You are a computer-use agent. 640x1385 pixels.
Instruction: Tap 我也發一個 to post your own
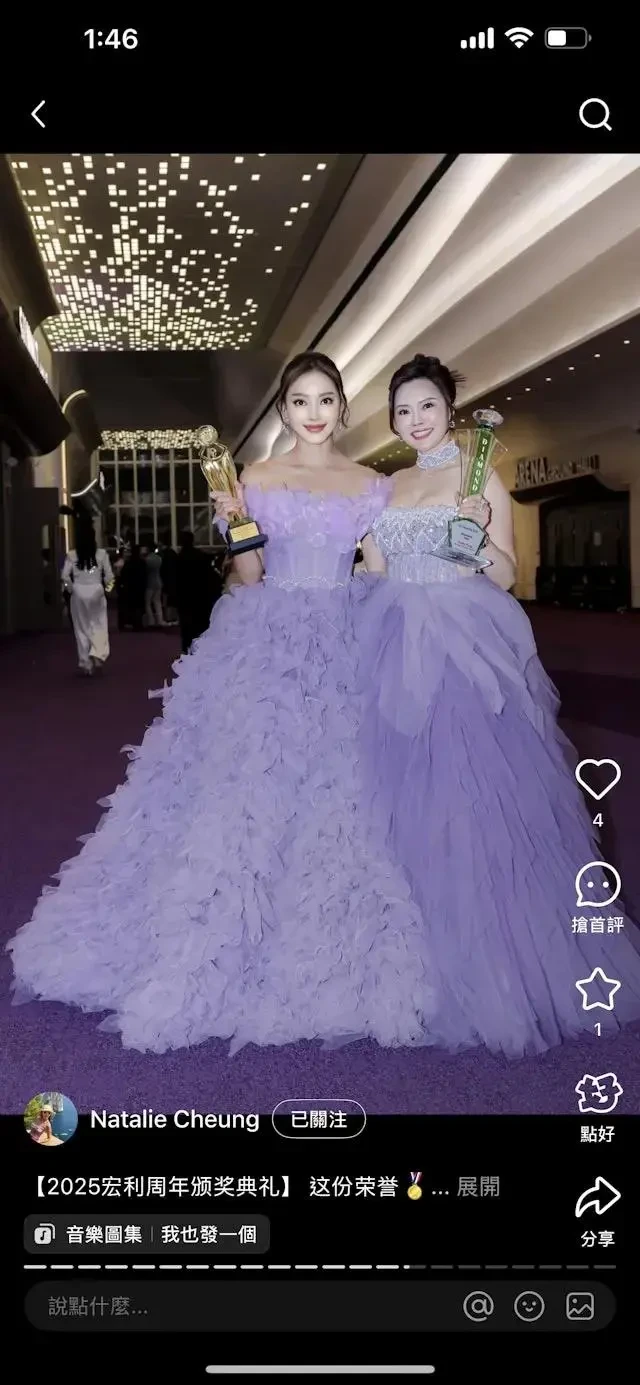coord(208,1235)
